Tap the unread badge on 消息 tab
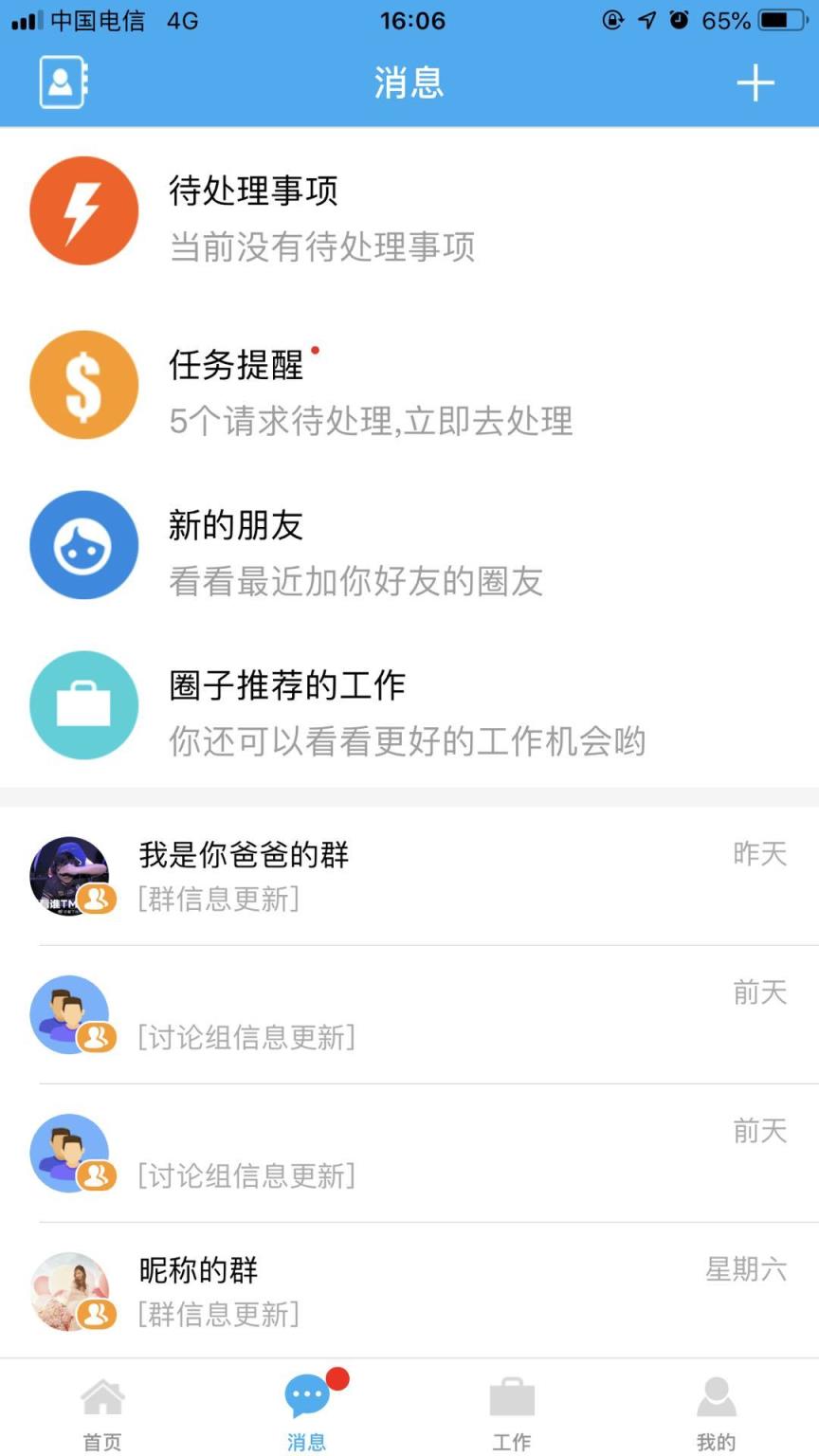The height and width of the screenshot is (1456, 819). pyautogui.click(x=338, y=1377)
